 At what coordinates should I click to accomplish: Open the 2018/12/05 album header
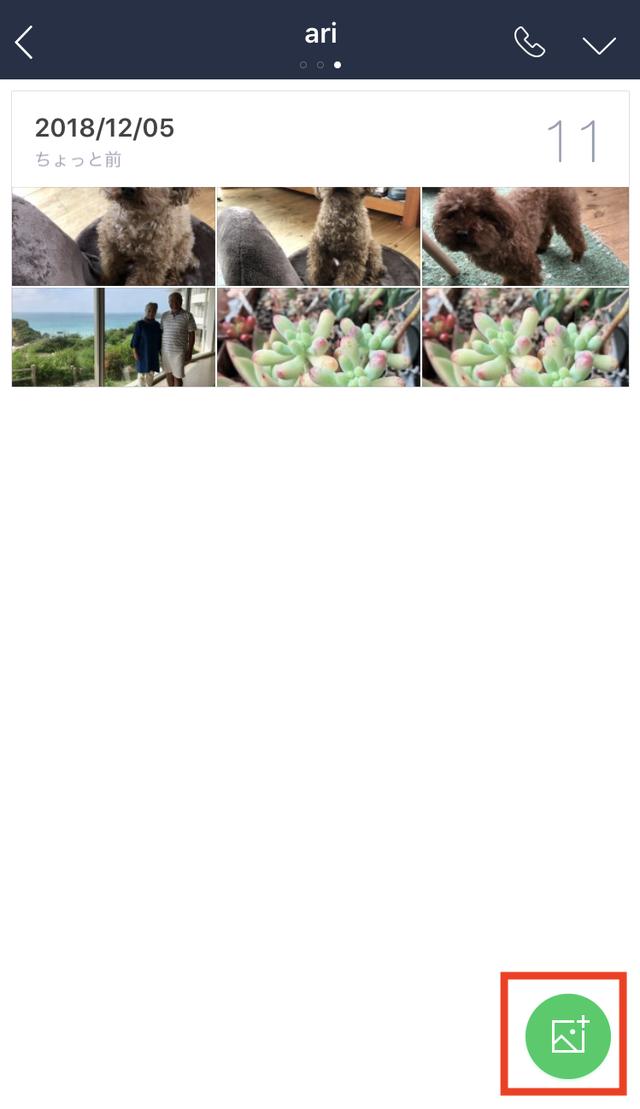pyautogui.click(x=320, y=139)
